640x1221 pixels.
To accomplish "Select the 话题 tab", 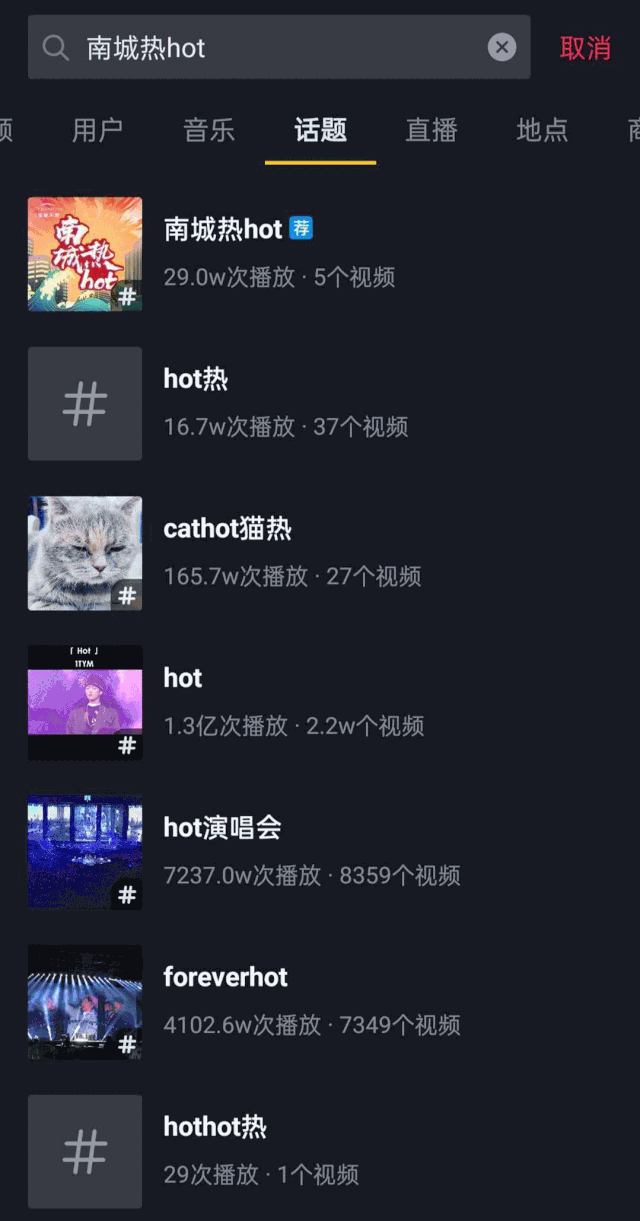I will click(x=320, y=129).
